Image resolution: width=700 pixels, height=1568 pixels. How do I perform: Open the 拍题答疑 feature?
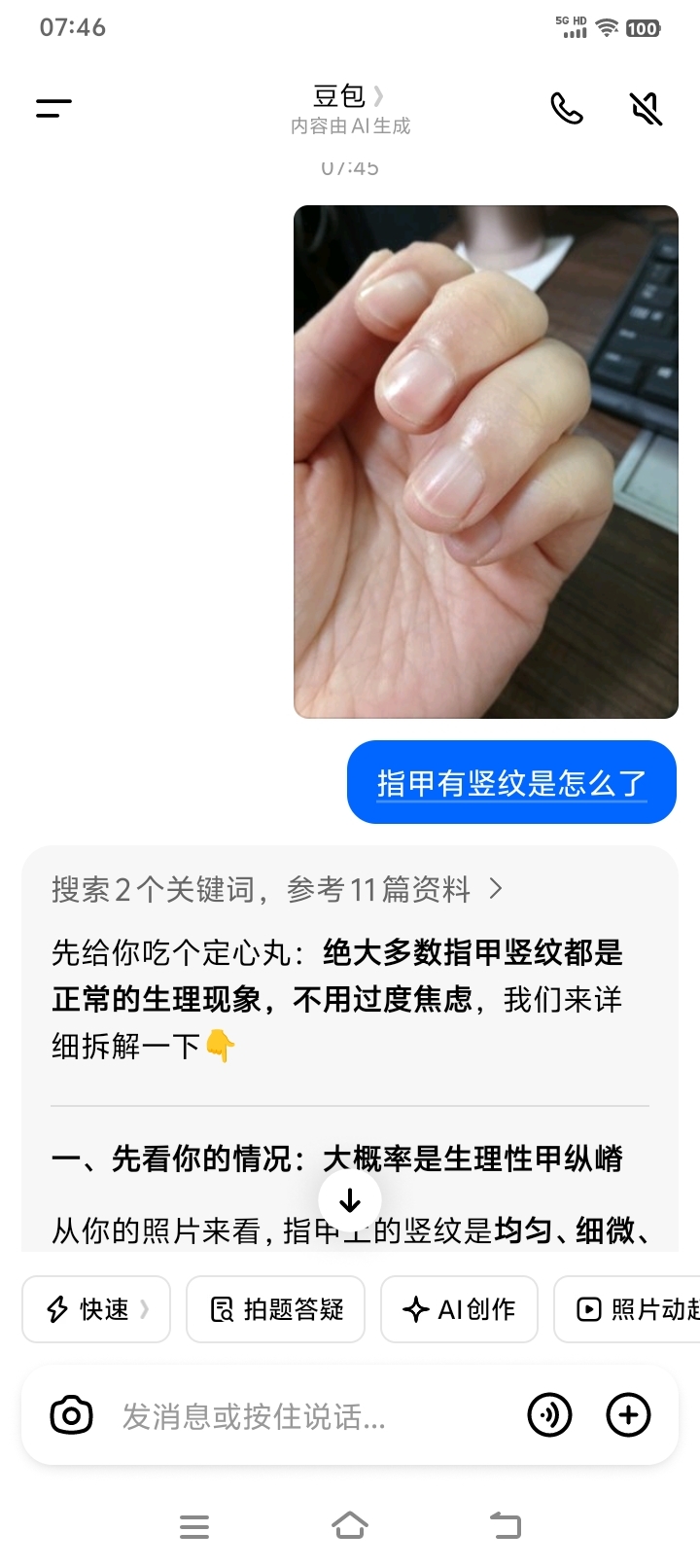click(x=275, y=1309)
